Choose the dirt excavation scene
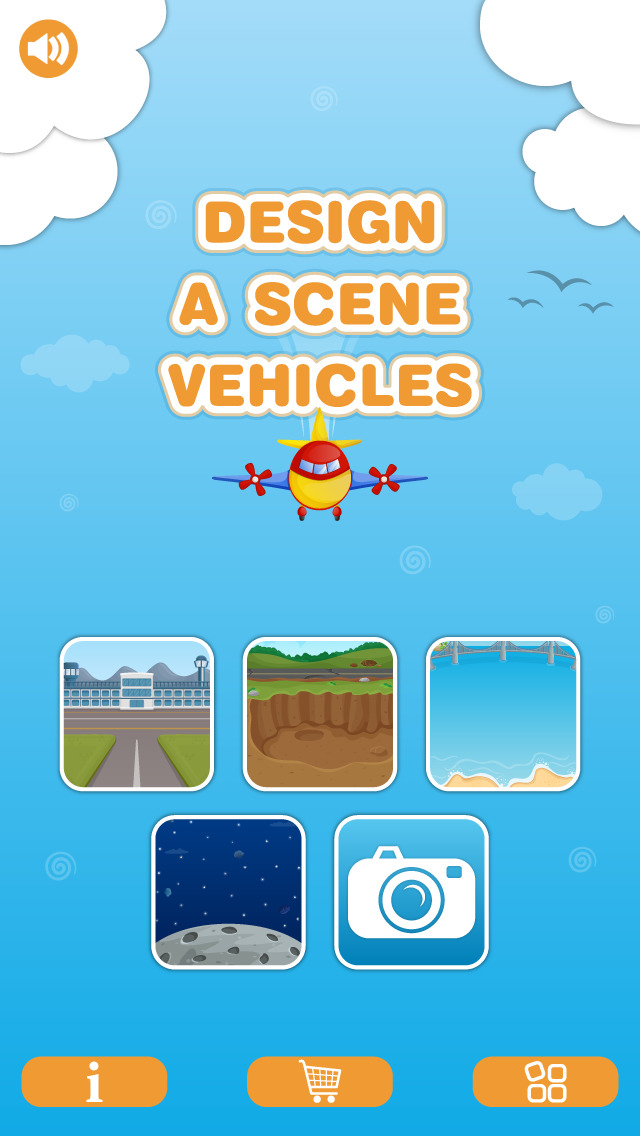 (320, 714)
